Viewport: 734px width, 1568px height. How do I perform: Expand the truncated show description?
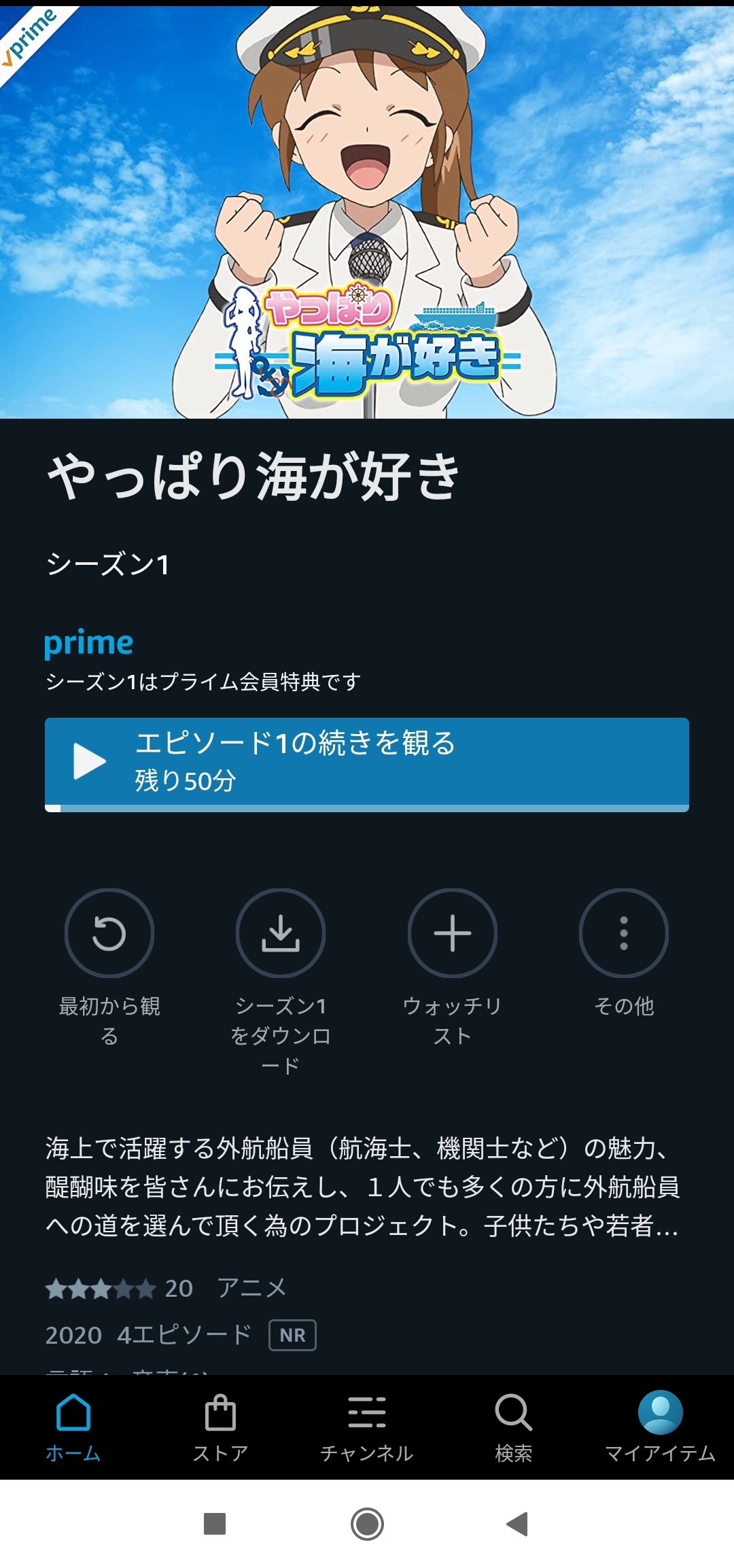362,1187
